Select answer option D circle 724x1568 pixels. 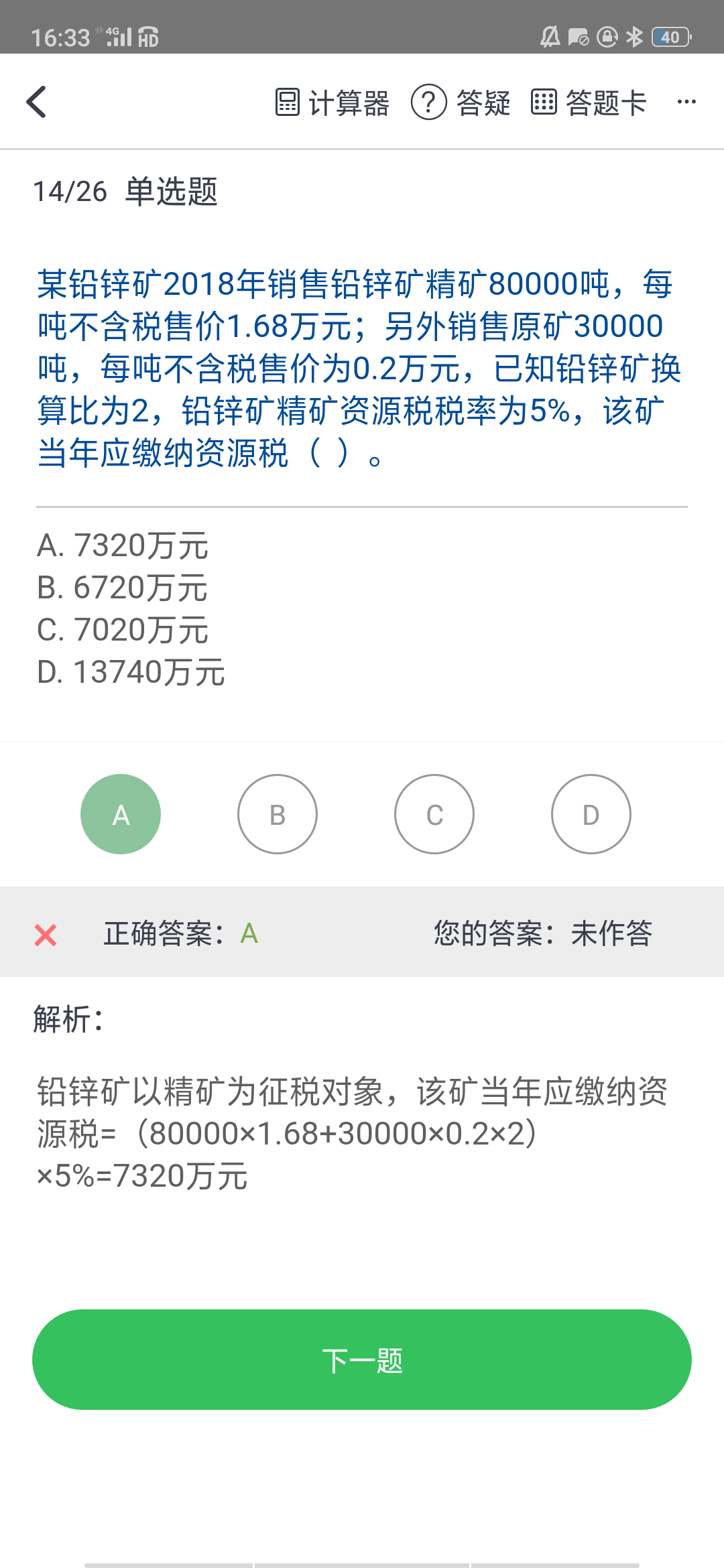point(591,814)
